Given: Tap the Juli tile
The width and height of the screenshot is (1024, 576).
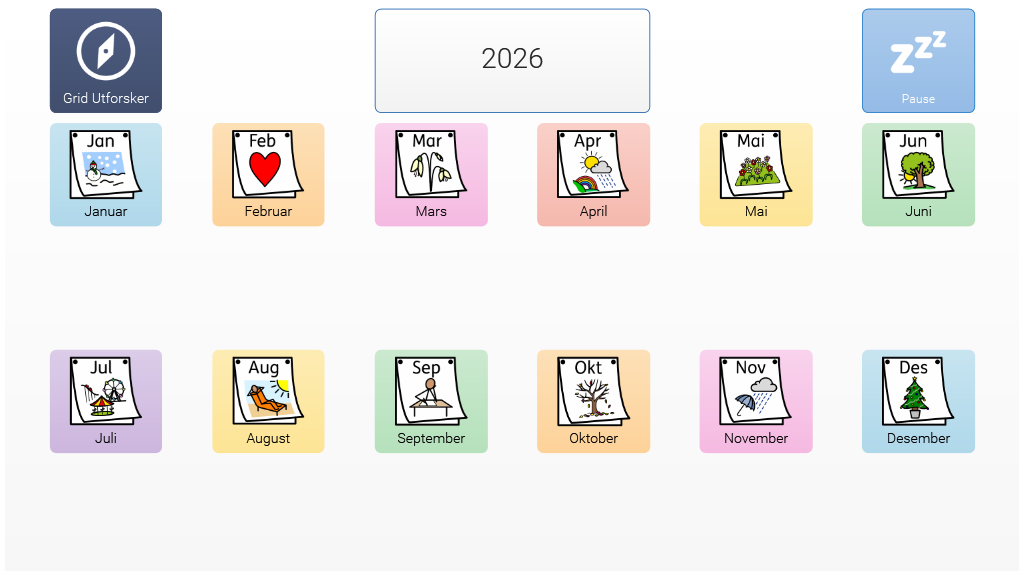Looking at the screenshot, I should coord(106,401).
